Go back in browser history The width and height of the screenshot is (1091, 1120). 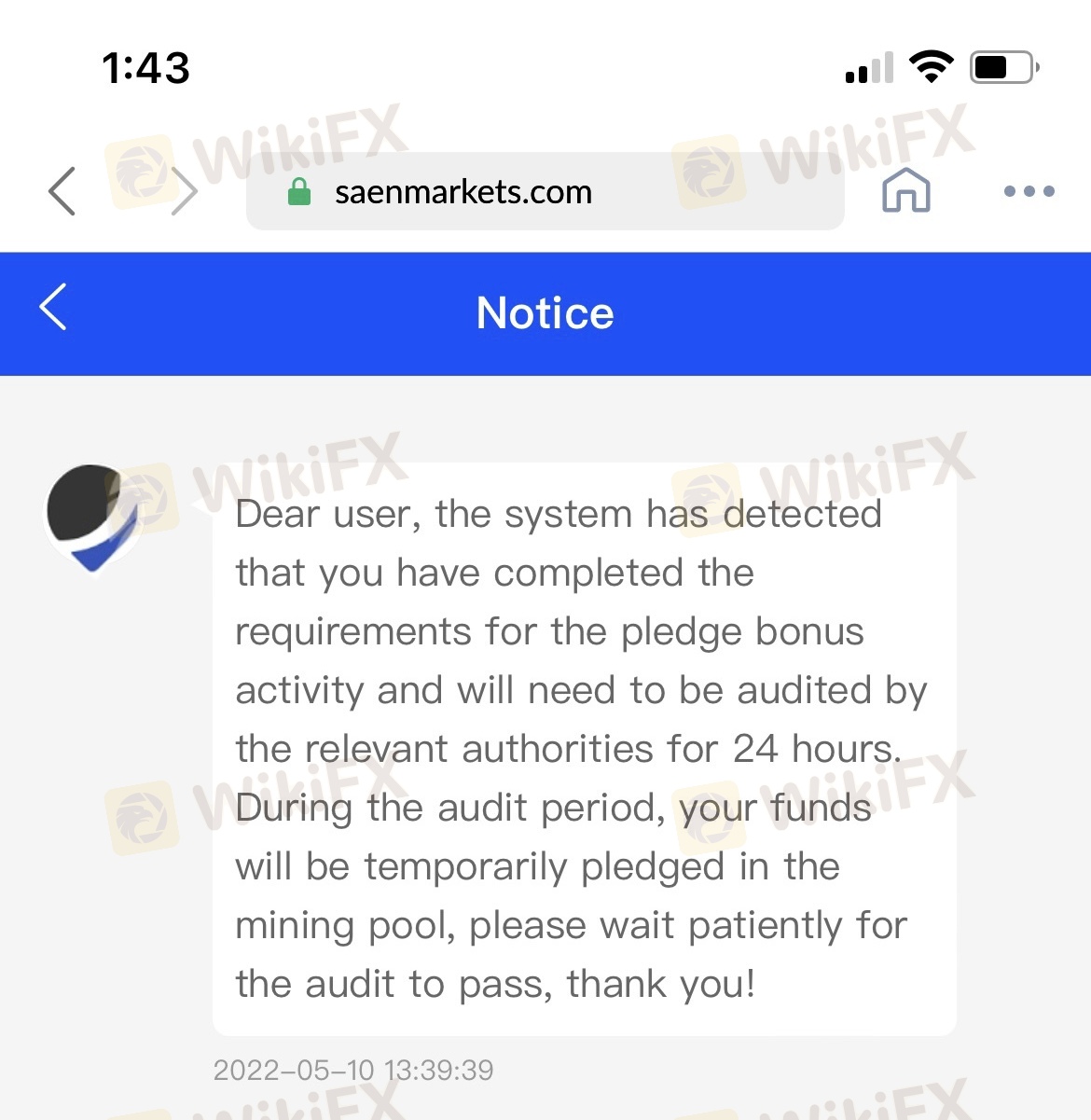click(62, 191)
